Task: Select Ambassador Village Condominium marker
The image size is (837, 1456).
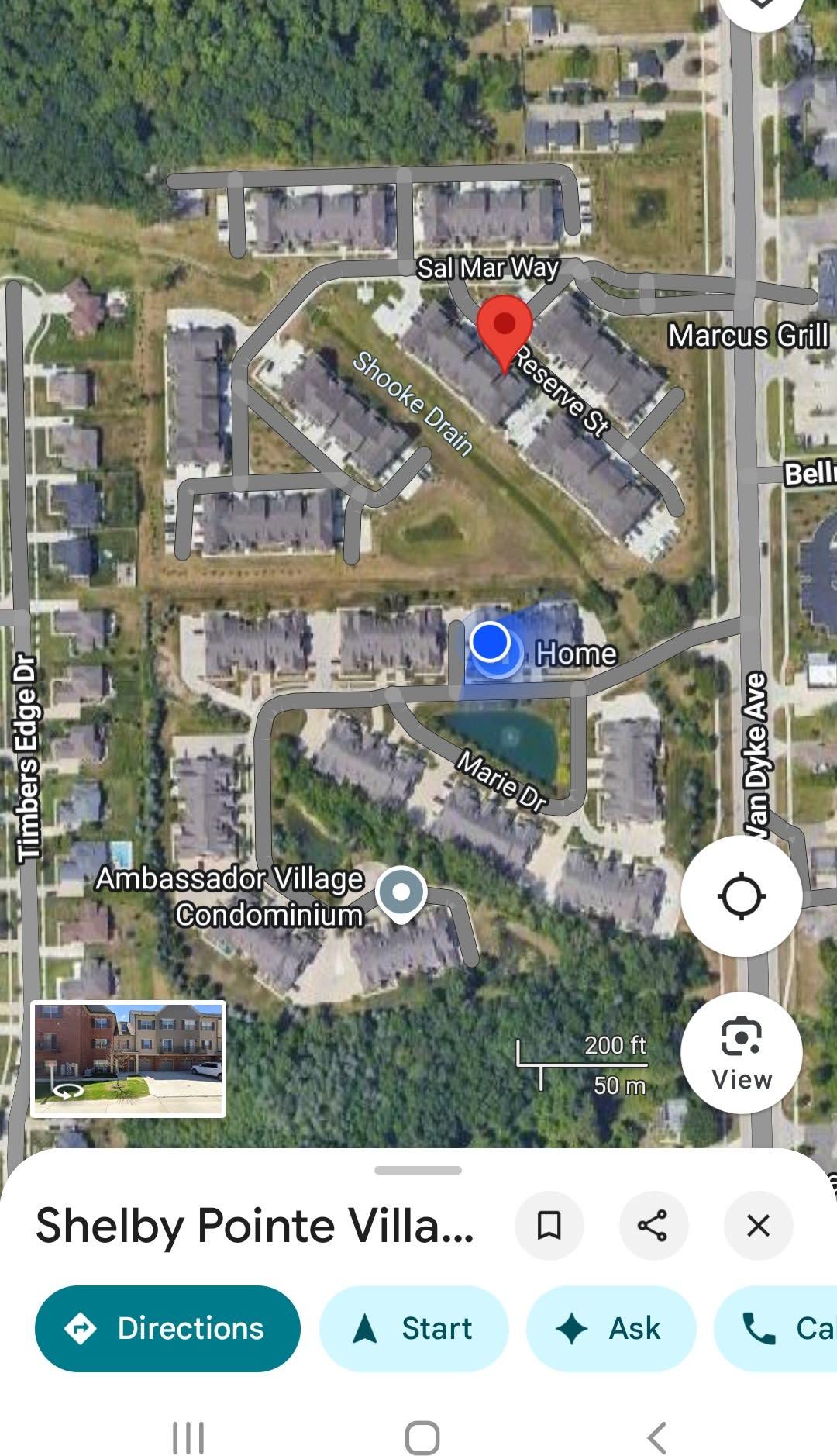Action: [x=401, y=893]
